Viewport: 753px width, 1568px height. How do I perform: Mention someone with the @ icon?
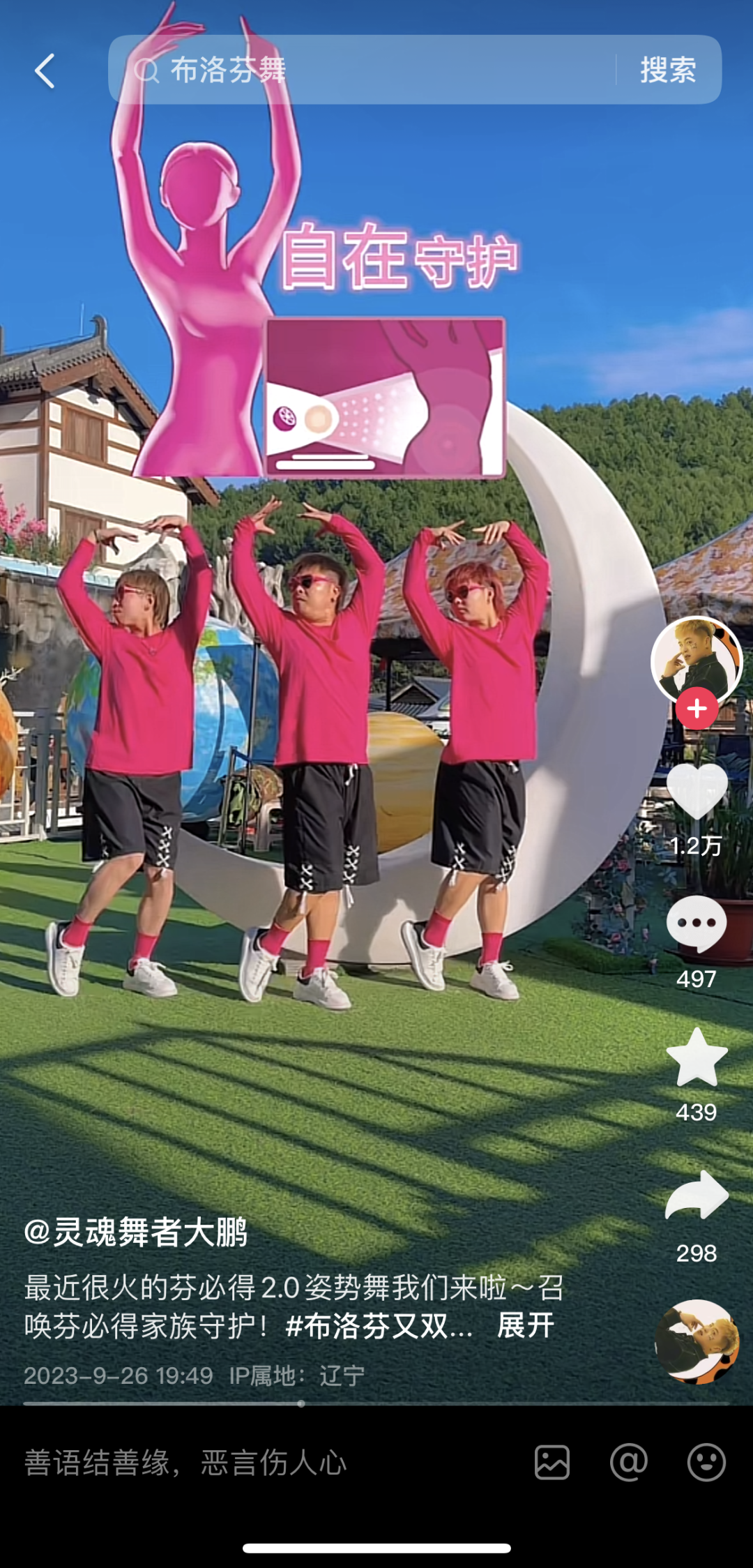point(629,1462)
